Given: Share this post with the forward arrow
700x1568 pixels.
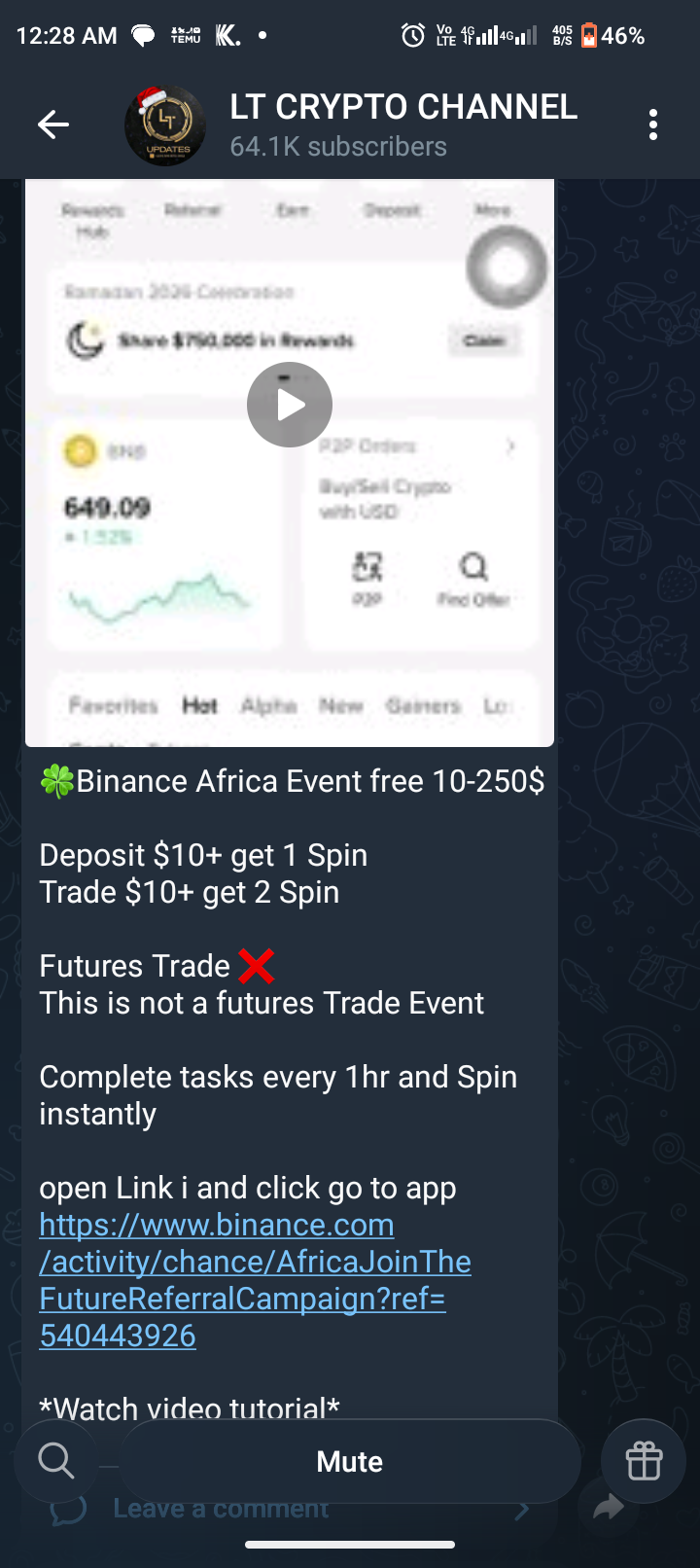Looking at the screenshot, I should [609, 1509].
